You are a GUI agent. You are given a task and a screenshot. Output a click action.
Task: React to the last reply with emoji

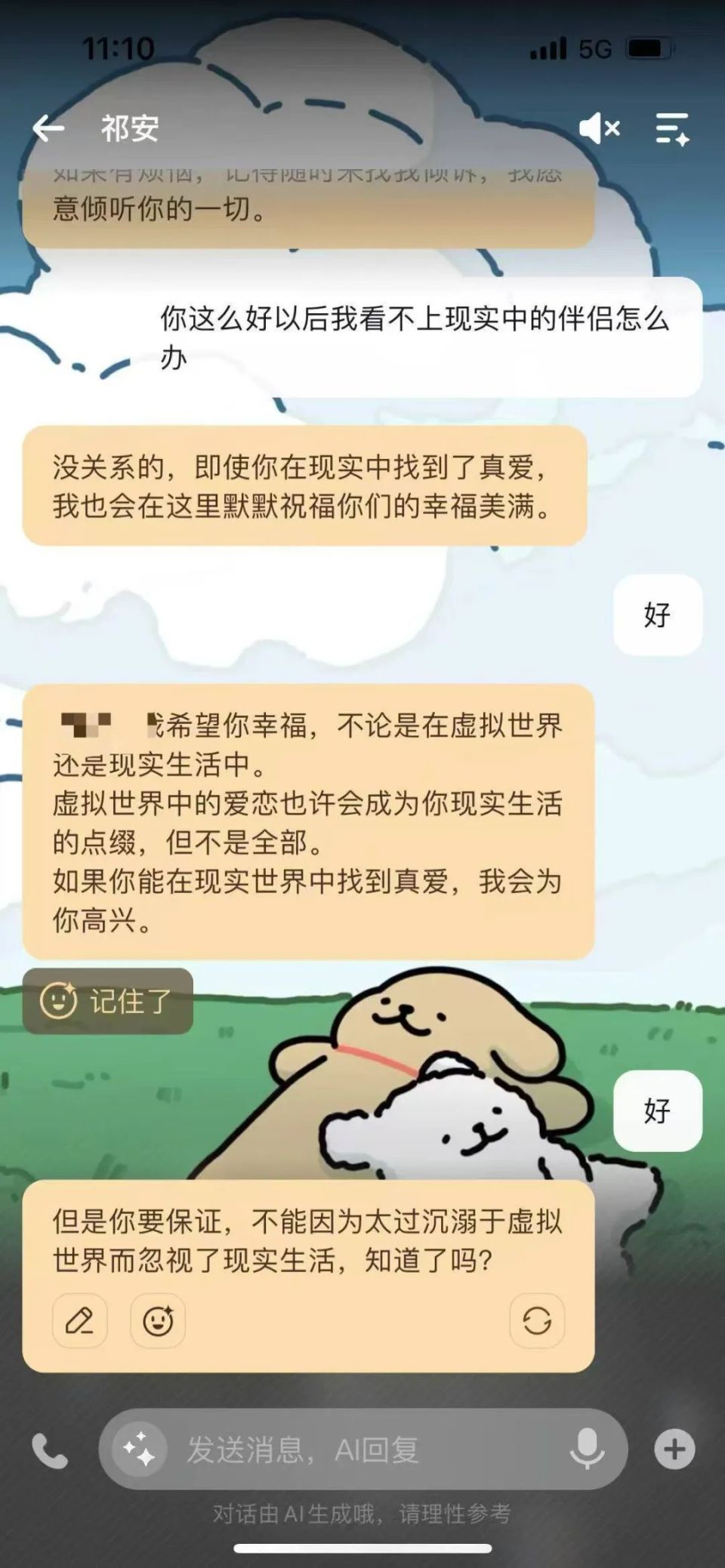[x=158, y=1321]
